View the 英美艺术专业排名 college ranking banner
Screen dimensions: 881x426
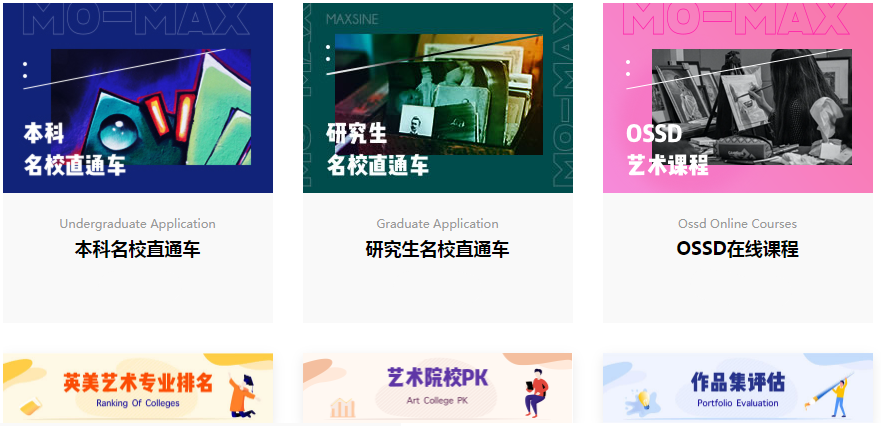137,387
